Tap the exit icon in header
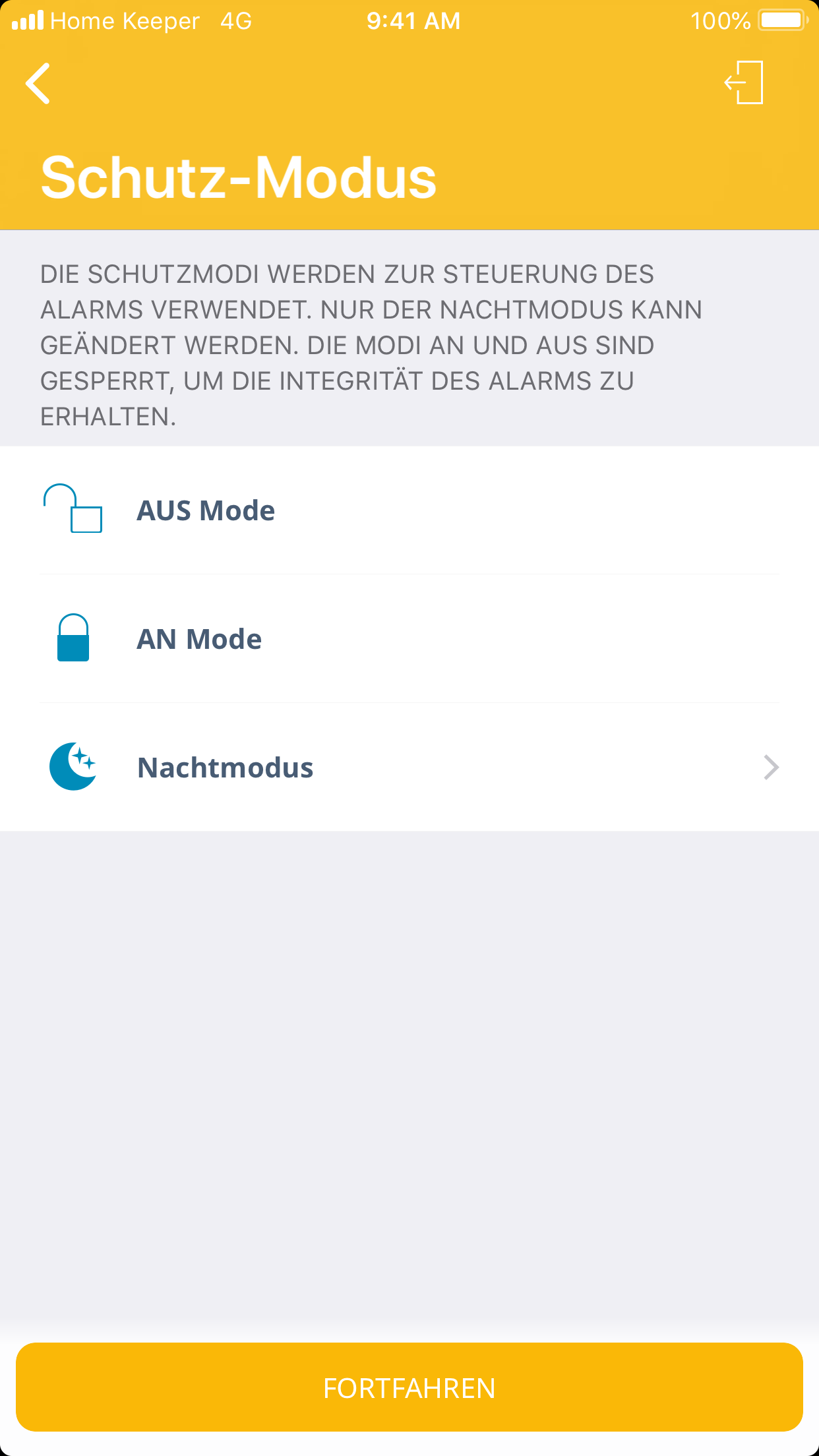The width and height of the screenshot is (819, 1456). (744, 82)
